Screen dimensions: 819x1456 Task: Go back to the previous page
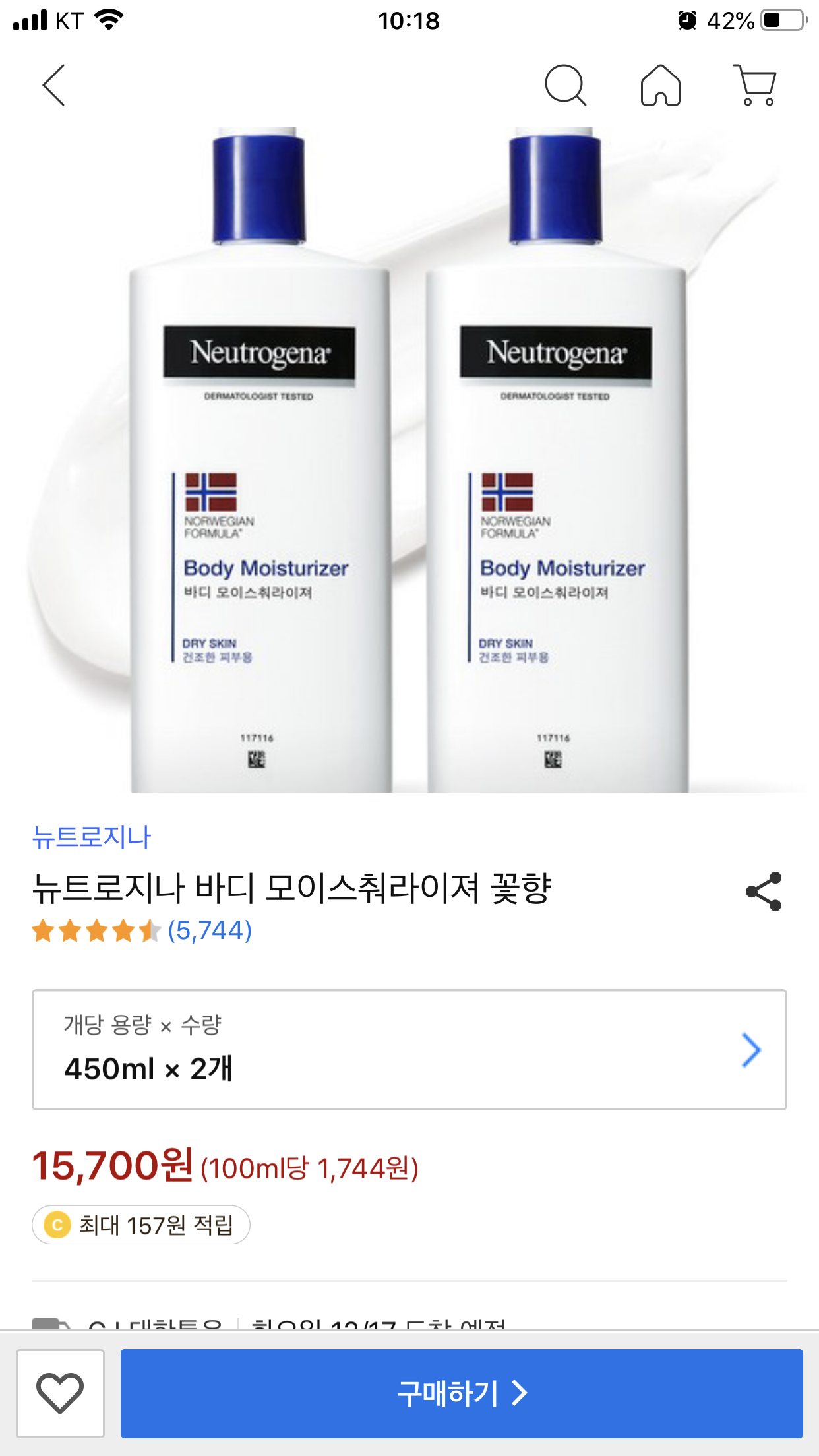point(54,85)
